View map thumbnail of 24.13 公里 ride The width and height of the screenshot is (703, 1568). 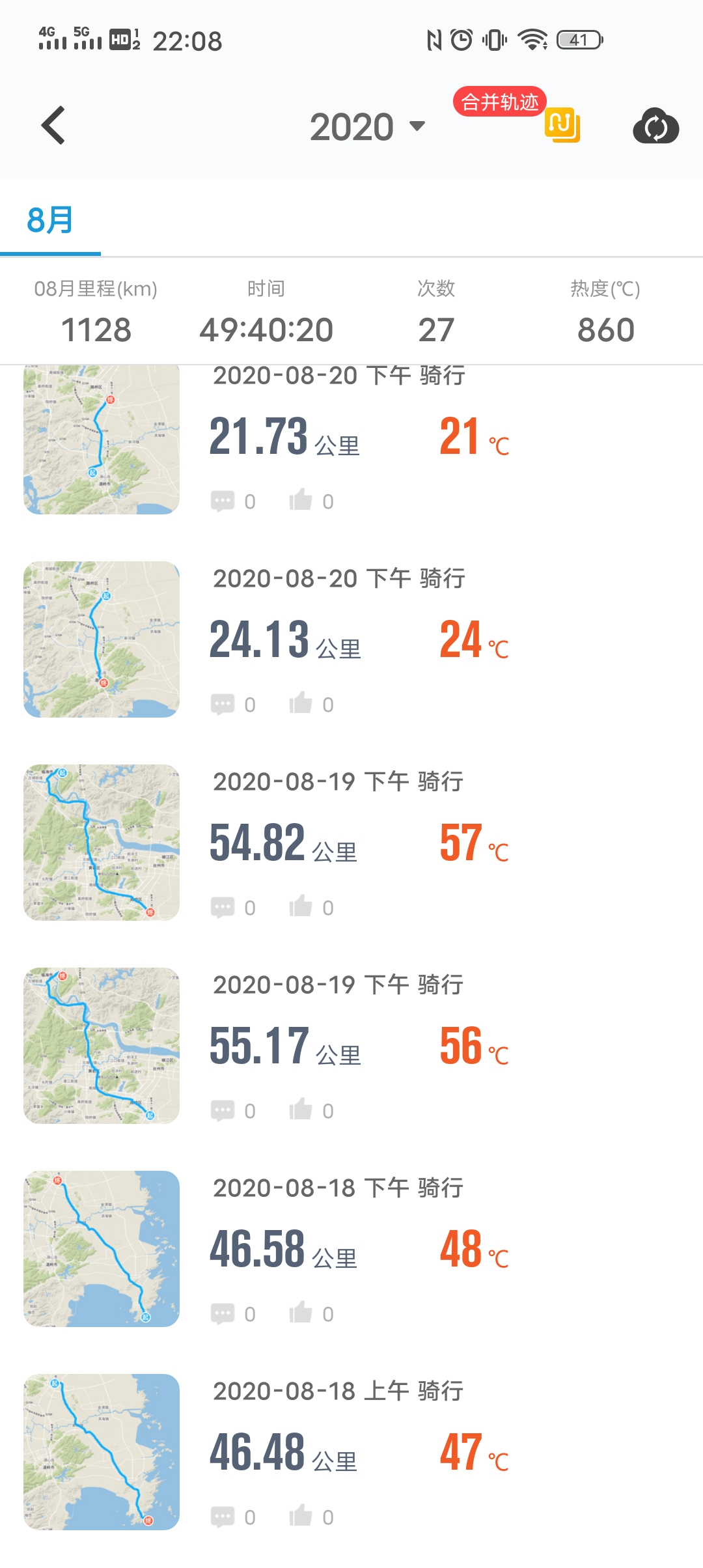point(102,639)
